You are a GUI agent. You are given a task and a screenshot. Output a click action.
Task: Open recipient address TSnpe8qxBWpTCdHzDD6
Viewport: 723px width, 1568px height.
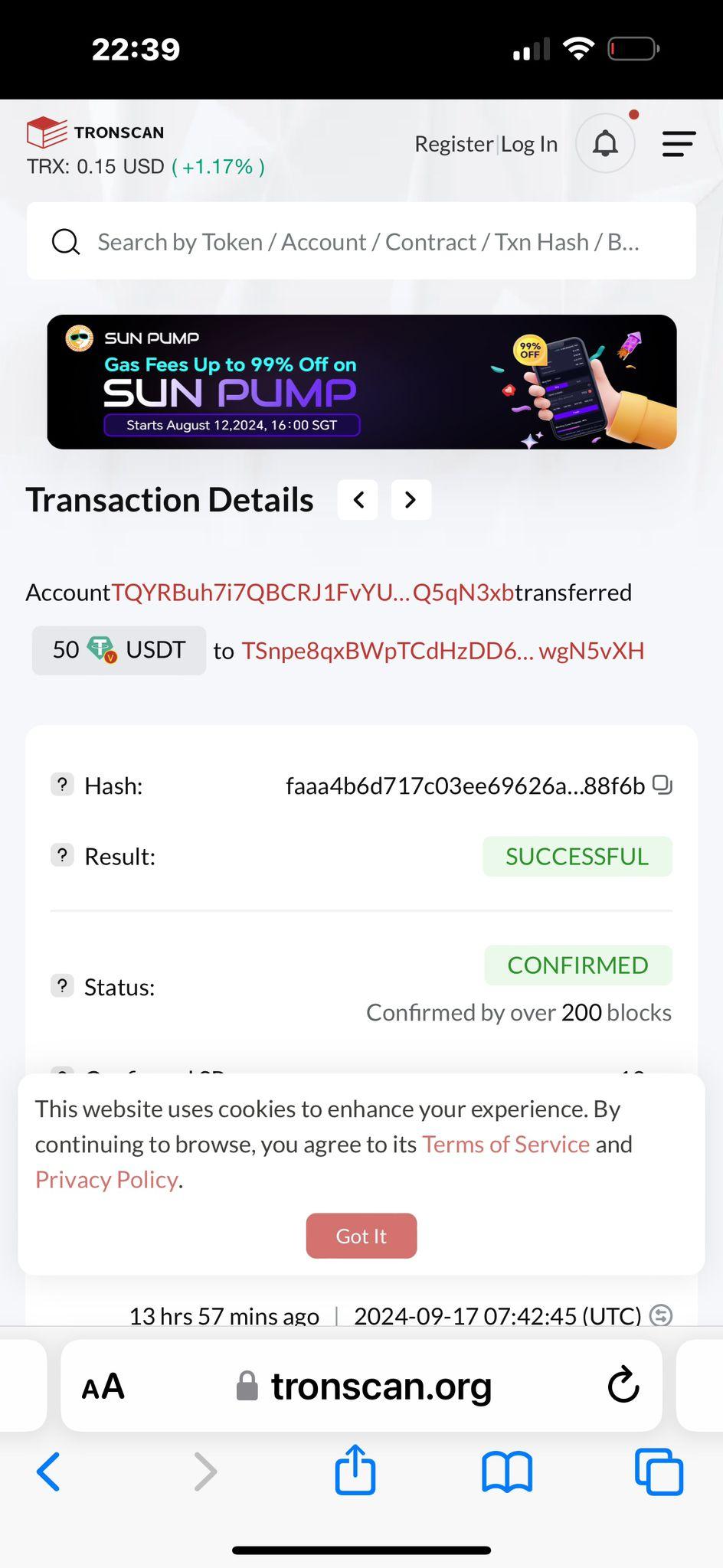point(443,651)
